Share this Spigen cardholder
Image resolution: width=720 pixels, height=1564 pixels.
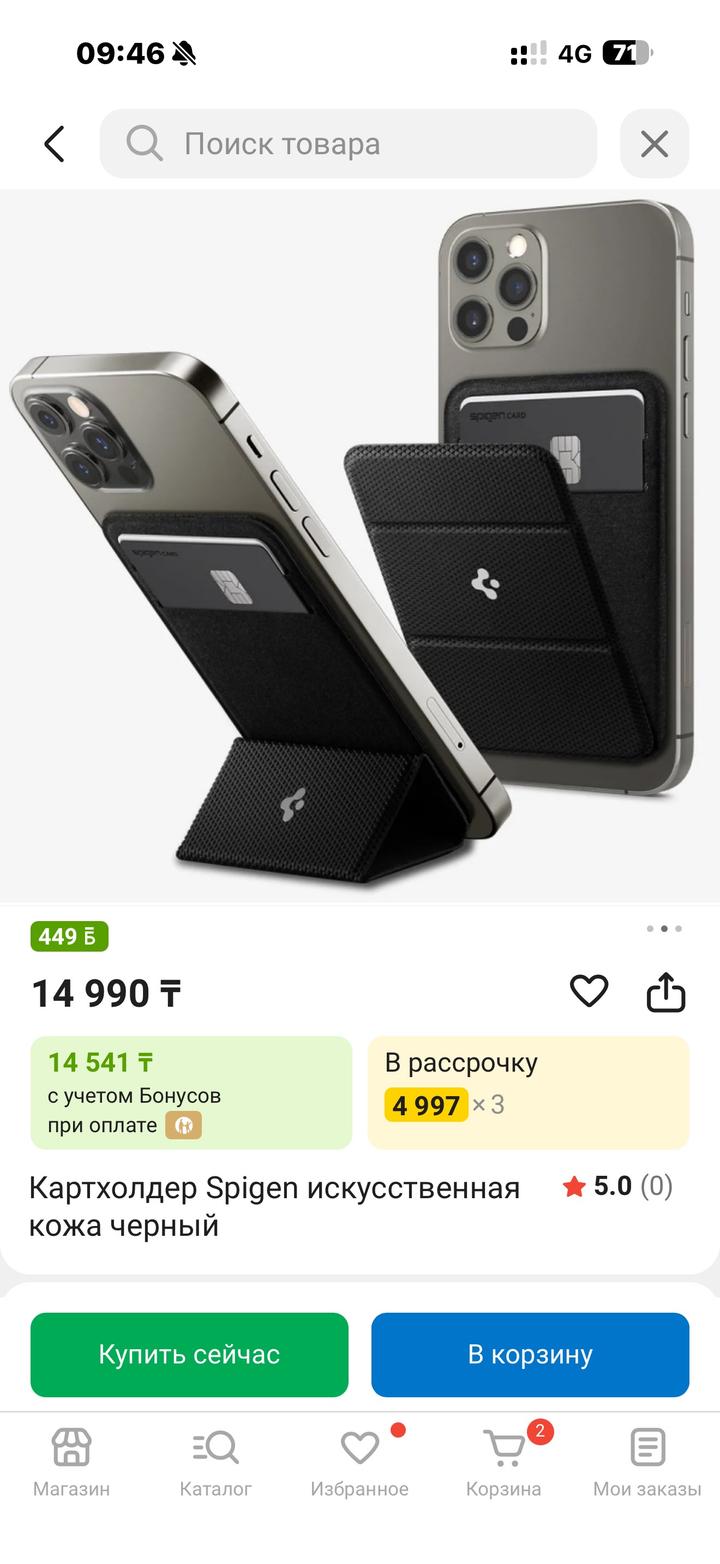[666, 993]
